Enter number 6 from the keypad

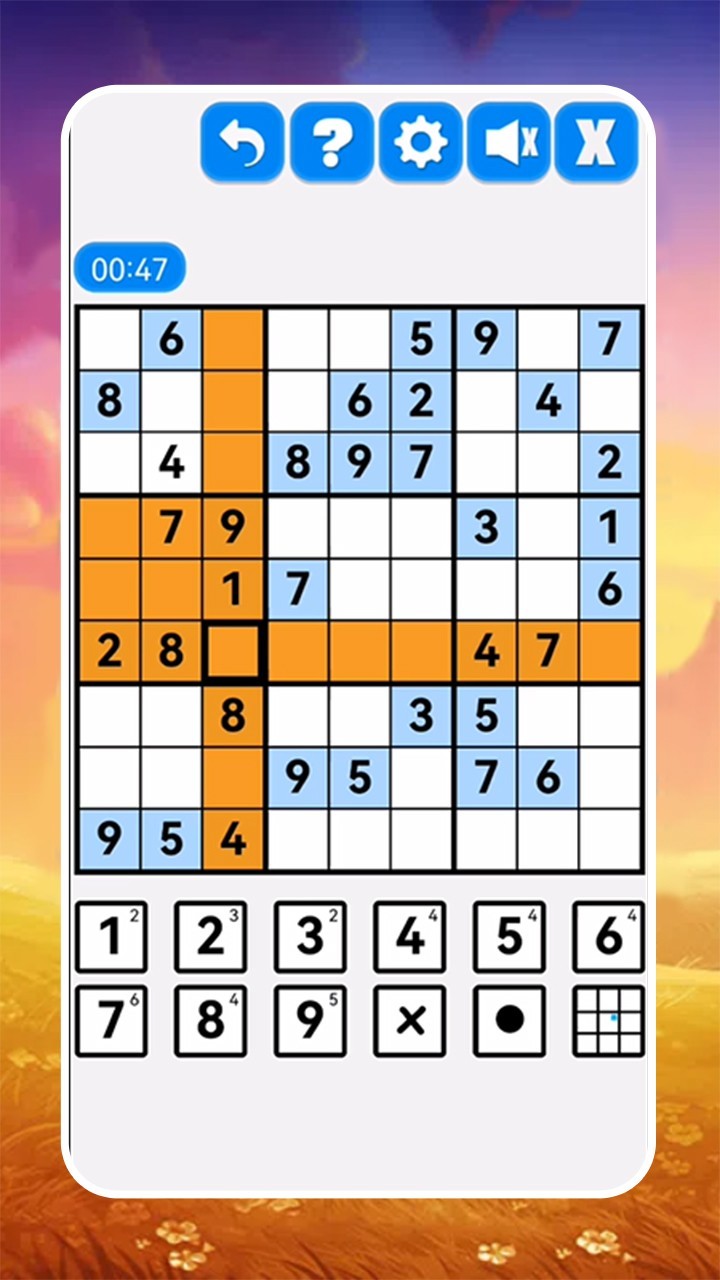click(x=608, y=937)
